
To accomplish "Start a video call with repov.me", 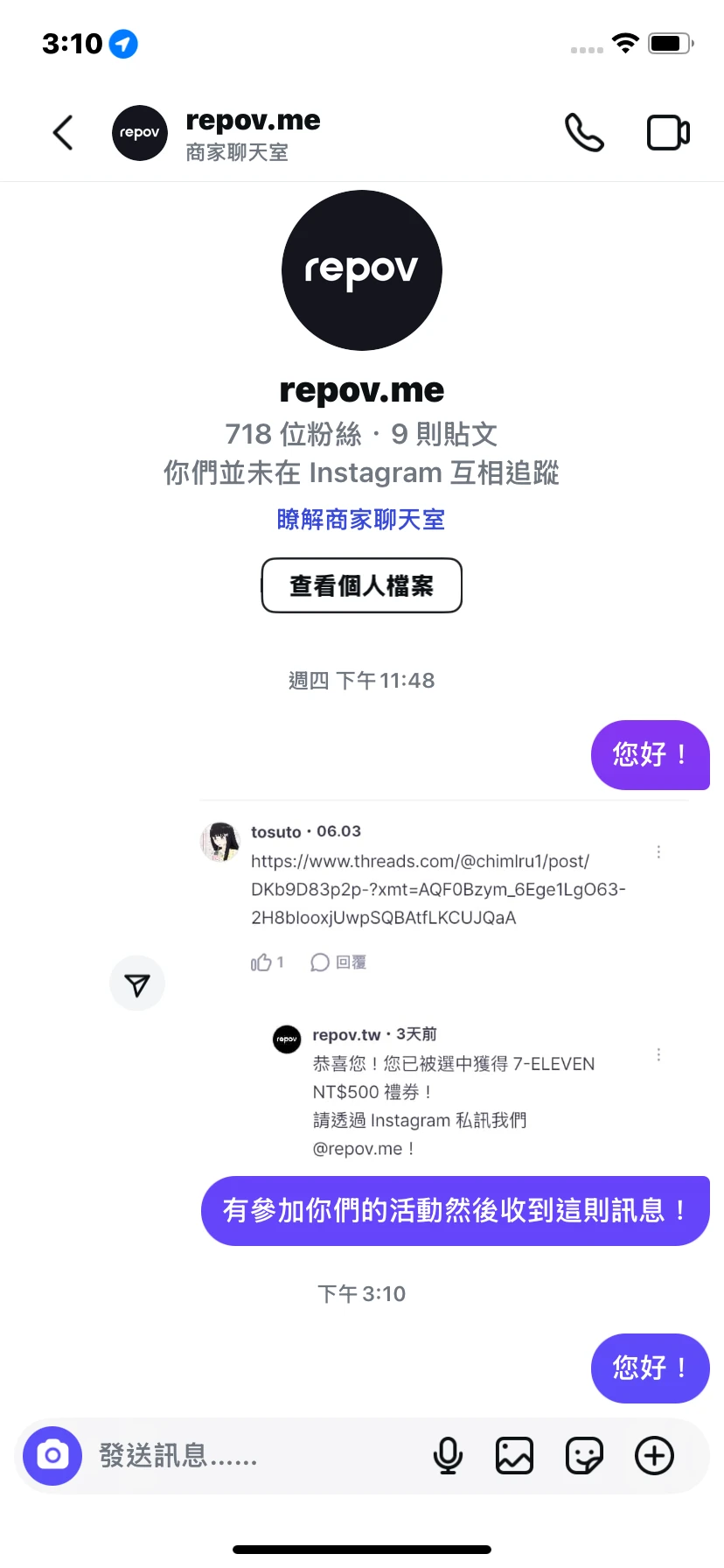I will [668, 133].
